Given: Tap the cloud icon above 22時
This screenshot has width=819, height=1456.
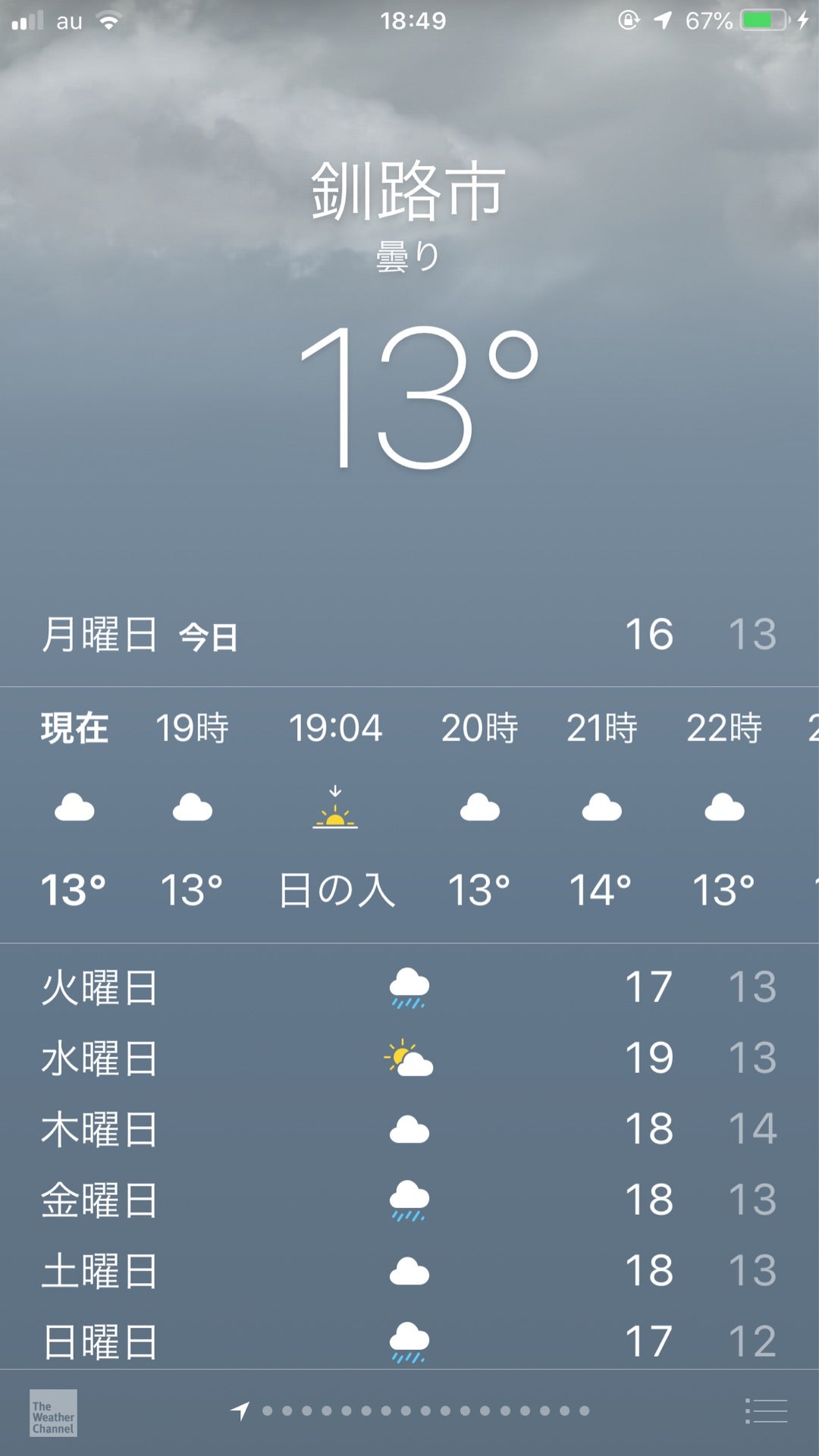Looking at the screenshot, I should pyautogui.click(x=723, y=808).
